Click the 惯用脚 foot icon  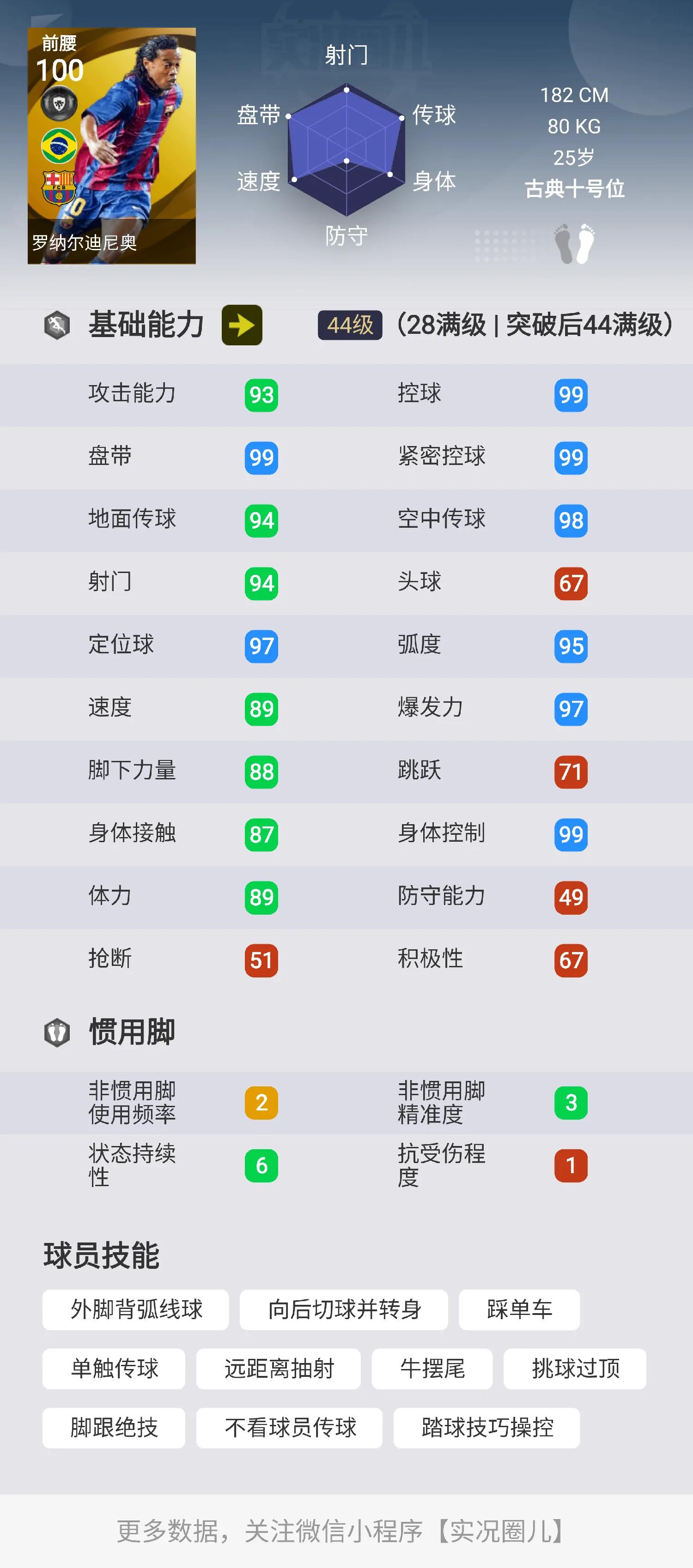pyautogui.click(x=58, y=1031)
